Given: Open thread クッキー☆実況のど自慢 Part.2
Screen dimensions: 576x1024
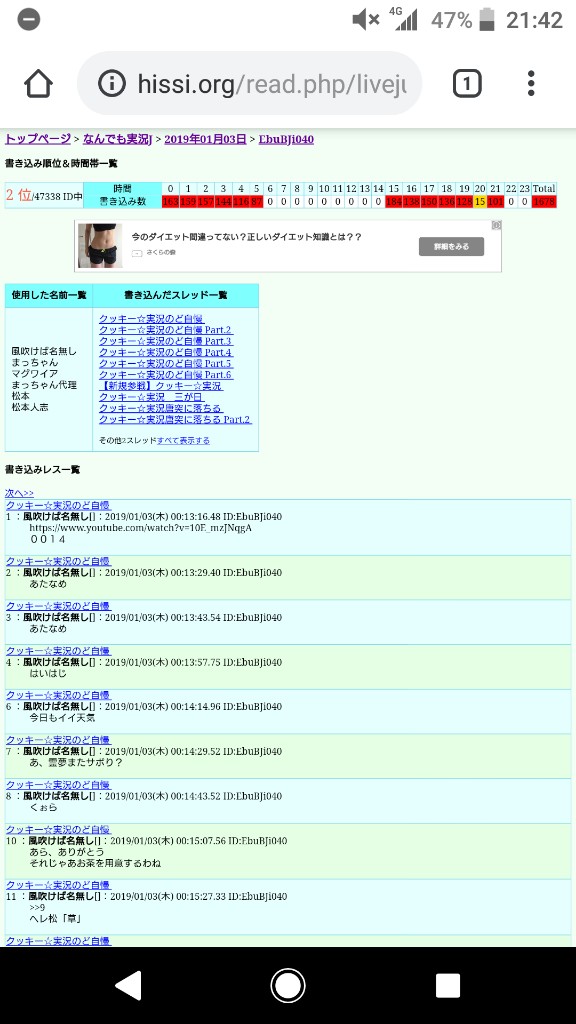Looking at the screenshot, I should pos(165,330).
